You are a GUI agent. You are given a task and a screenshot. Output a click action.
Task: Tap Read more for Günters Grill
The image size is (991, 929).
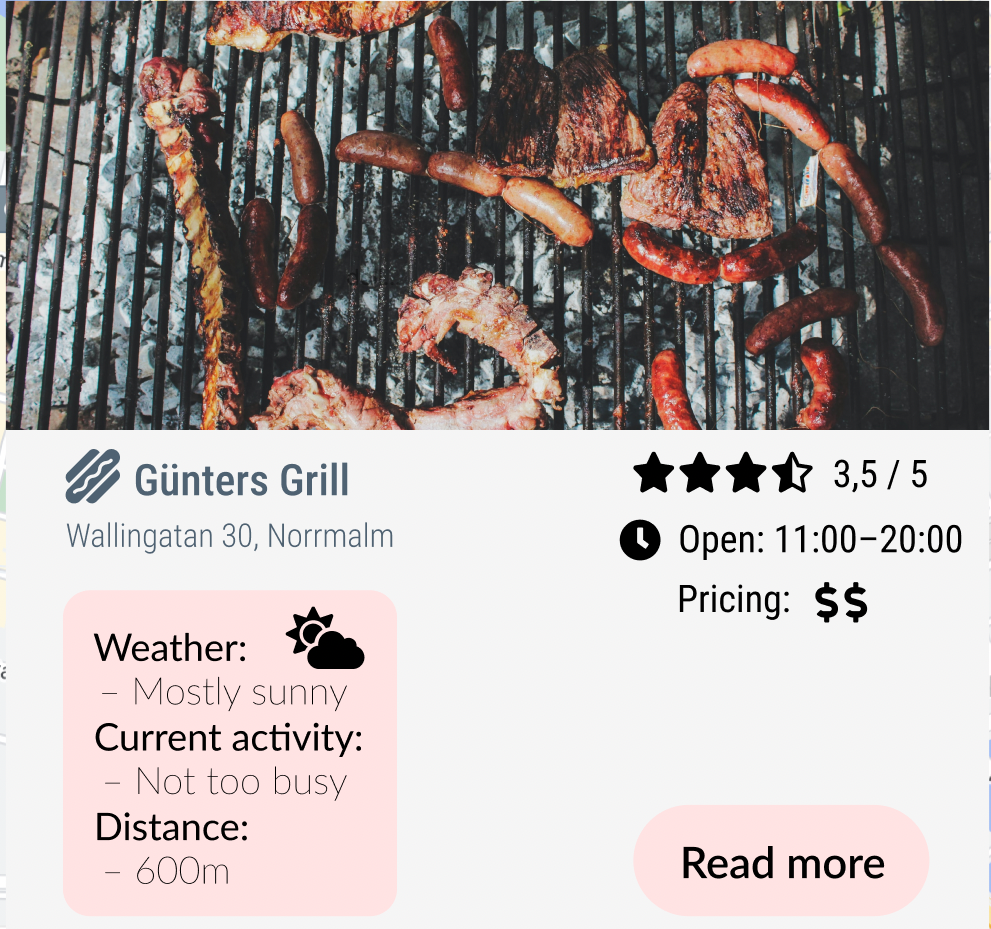tap(781, 861)
